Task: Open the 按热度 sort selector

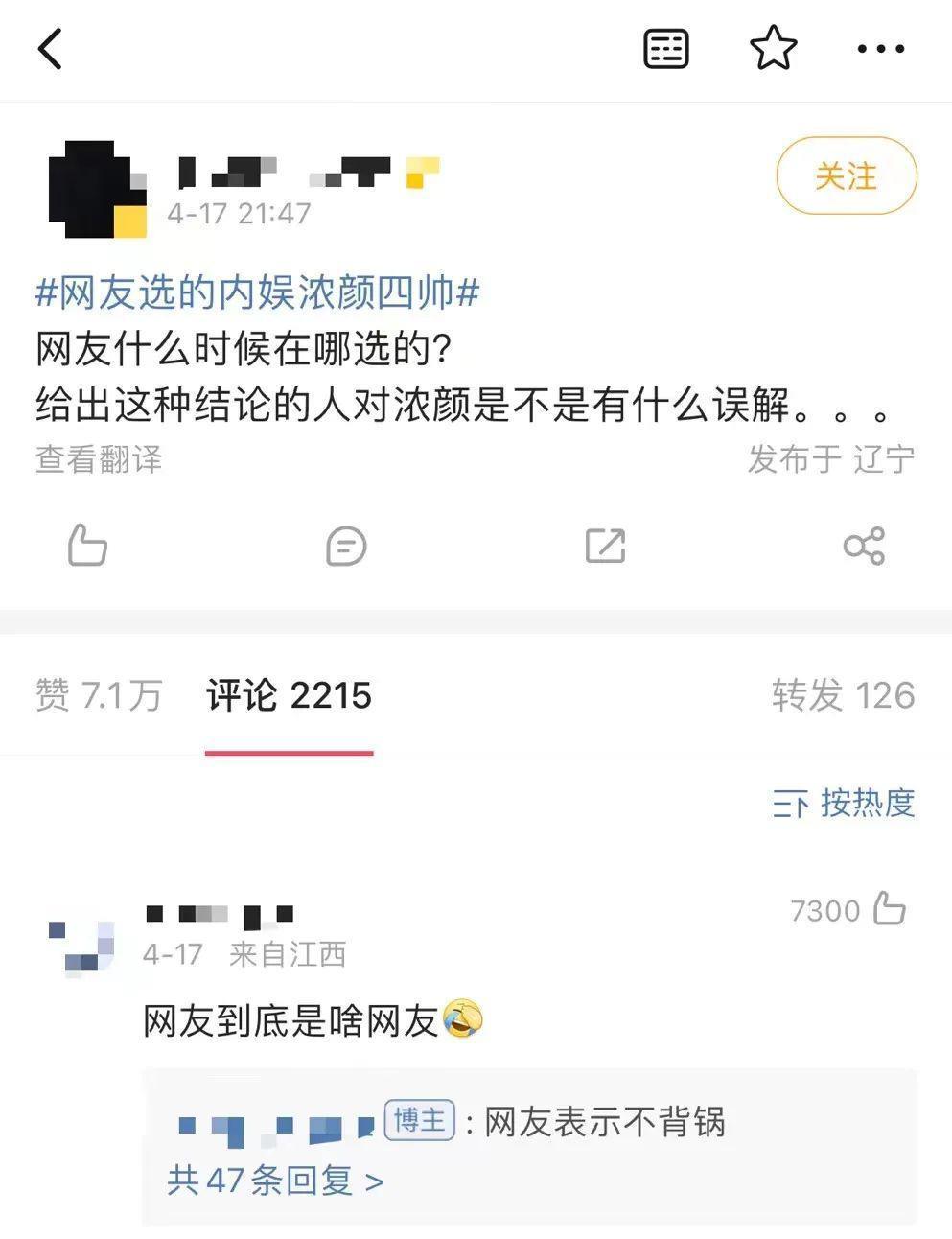Action: coord(868,804)
